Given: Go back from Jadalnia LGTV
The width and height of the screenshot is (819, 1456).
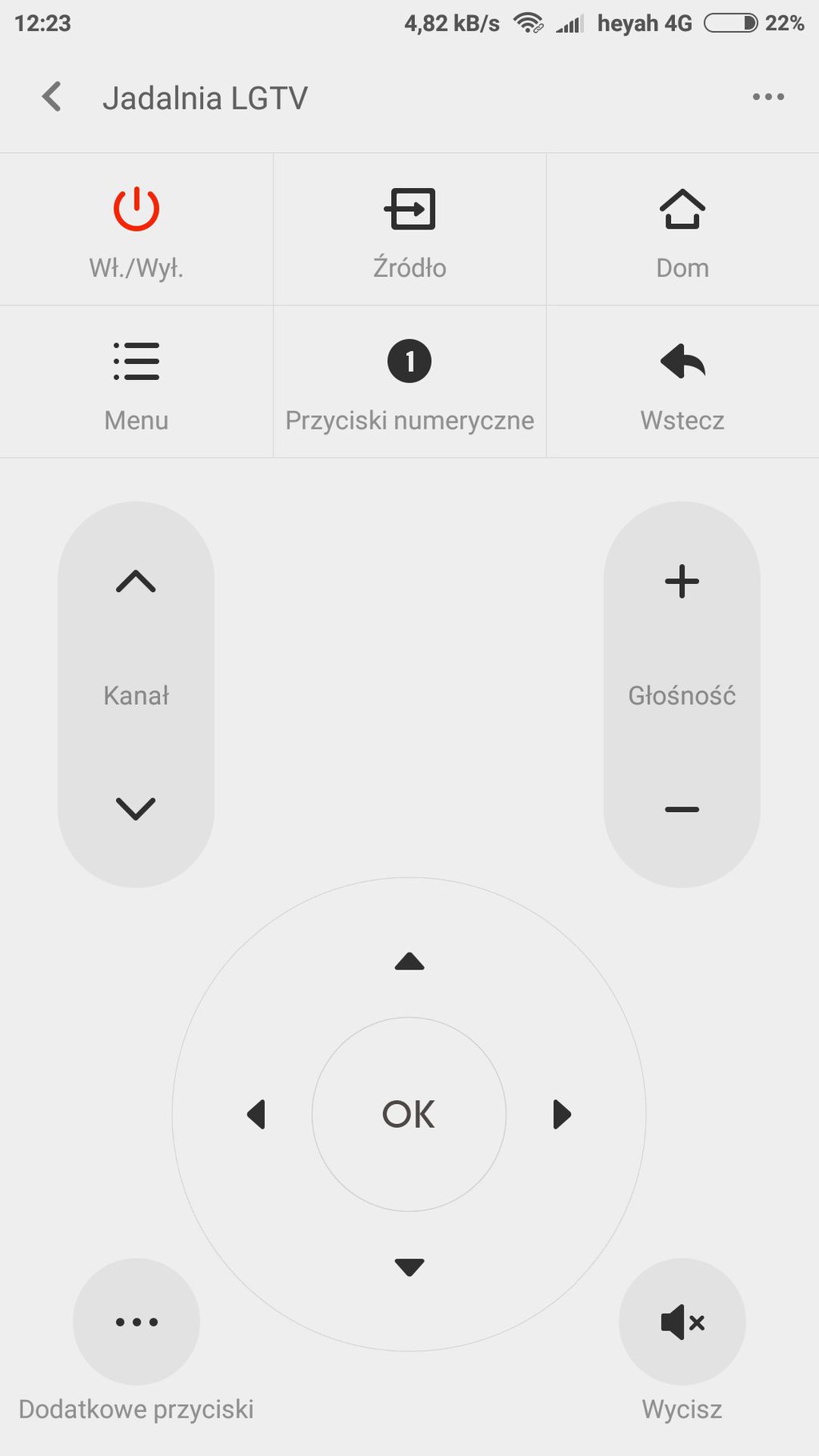Looking at the screenshot, I should 52,97.
